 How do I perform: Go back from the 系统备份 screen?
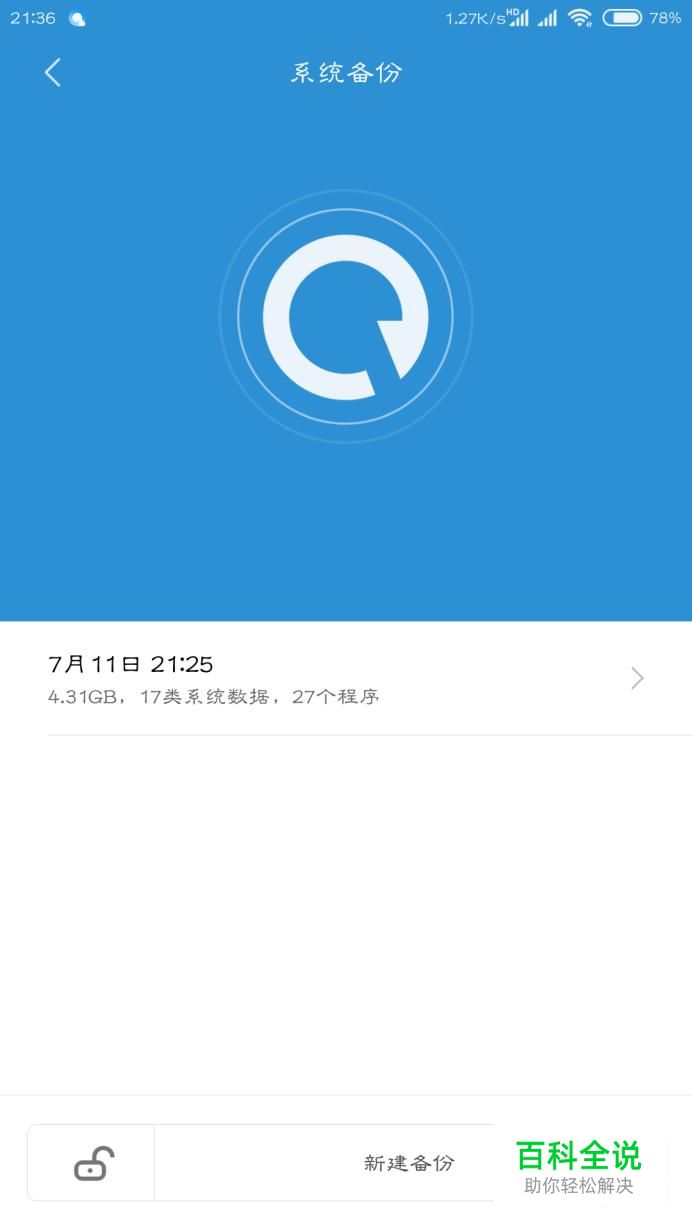(x=53, y=72)
